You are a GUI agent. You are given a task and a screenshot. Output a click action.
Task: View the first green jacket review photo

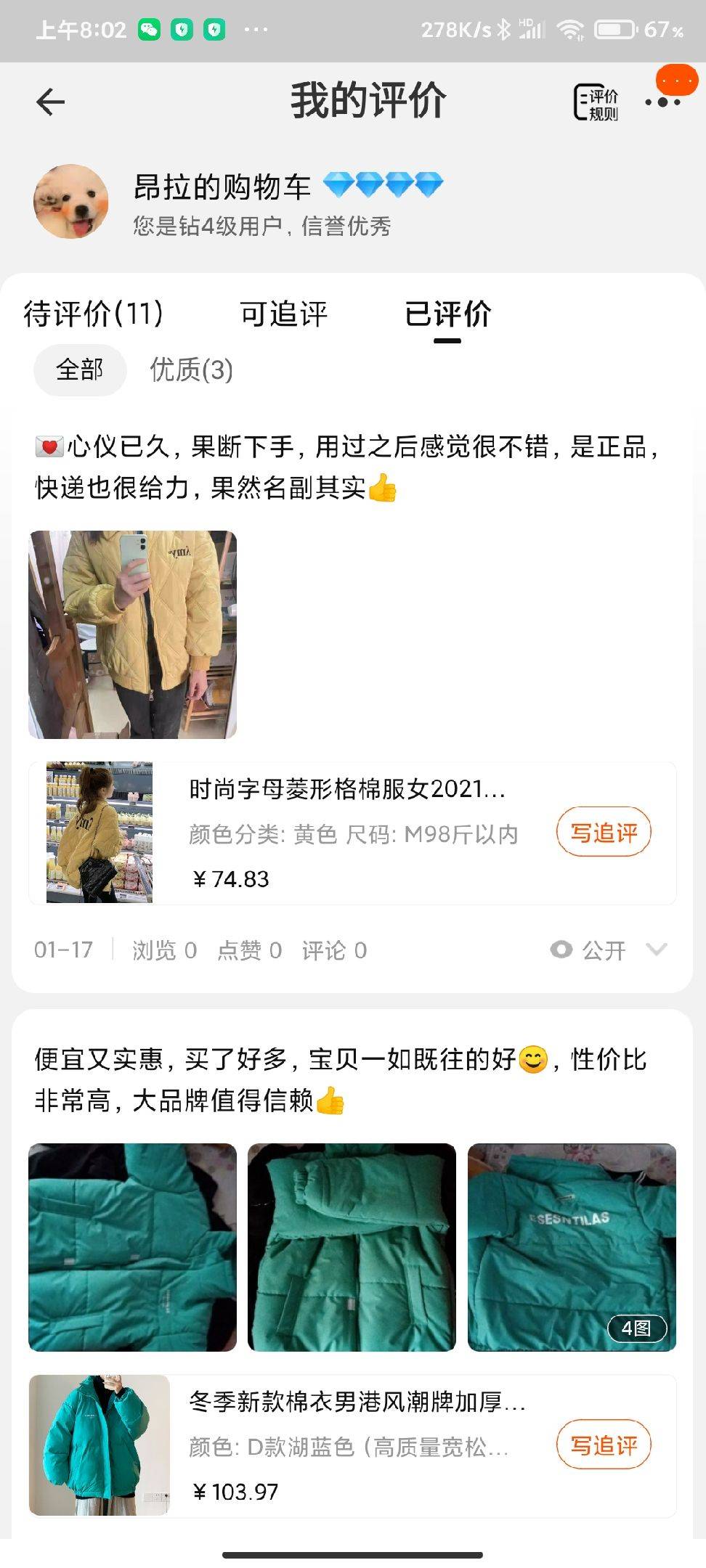click(133, 1247)
